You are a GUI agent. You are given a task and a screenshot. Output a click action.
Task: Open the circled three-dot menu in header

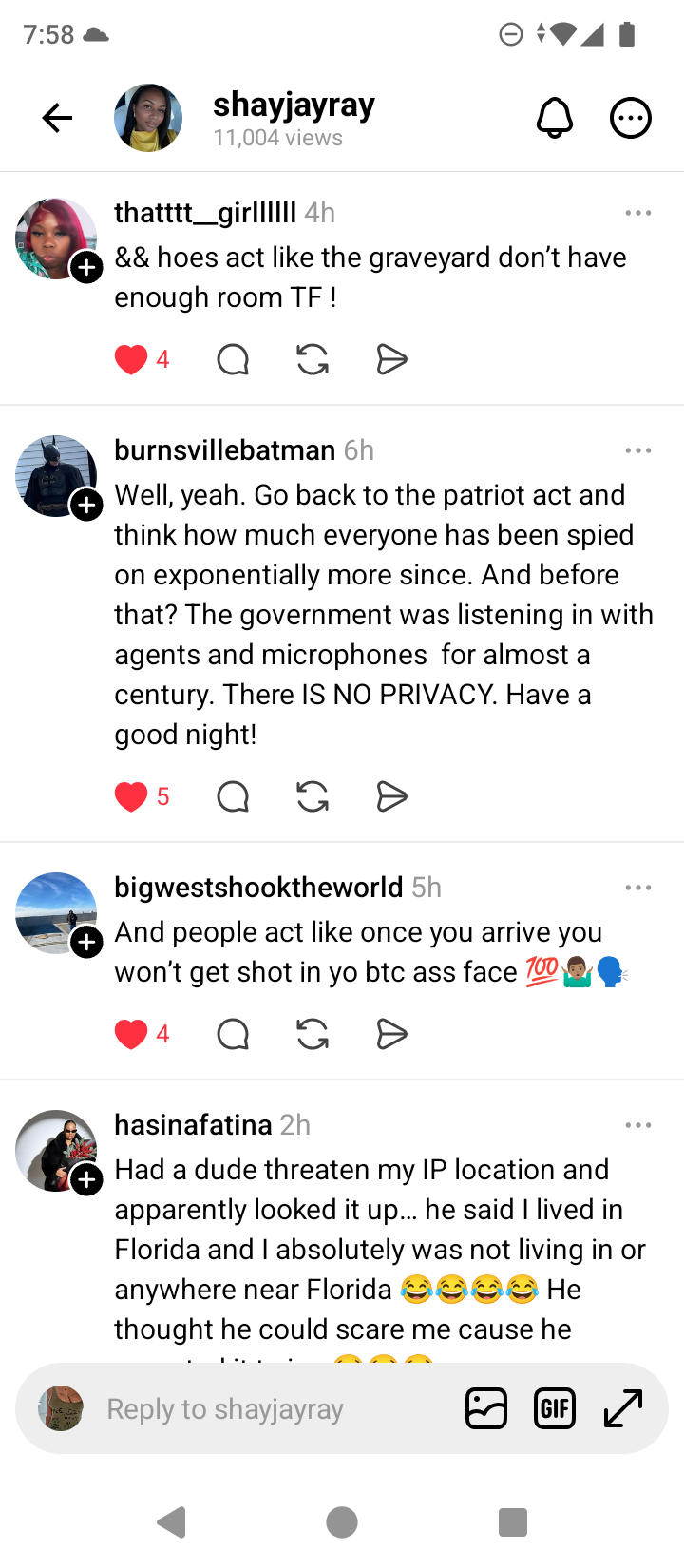pyautogui.click(x=630, y=118)
